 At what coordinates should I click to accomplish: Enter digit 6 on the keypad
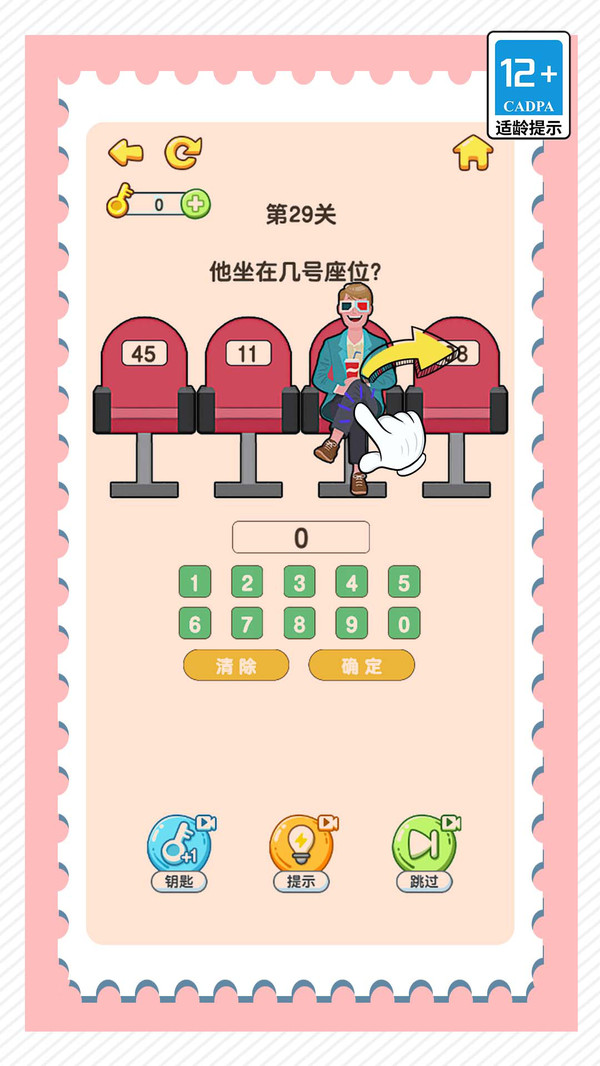pyautogui.click(x=194, y=624)
